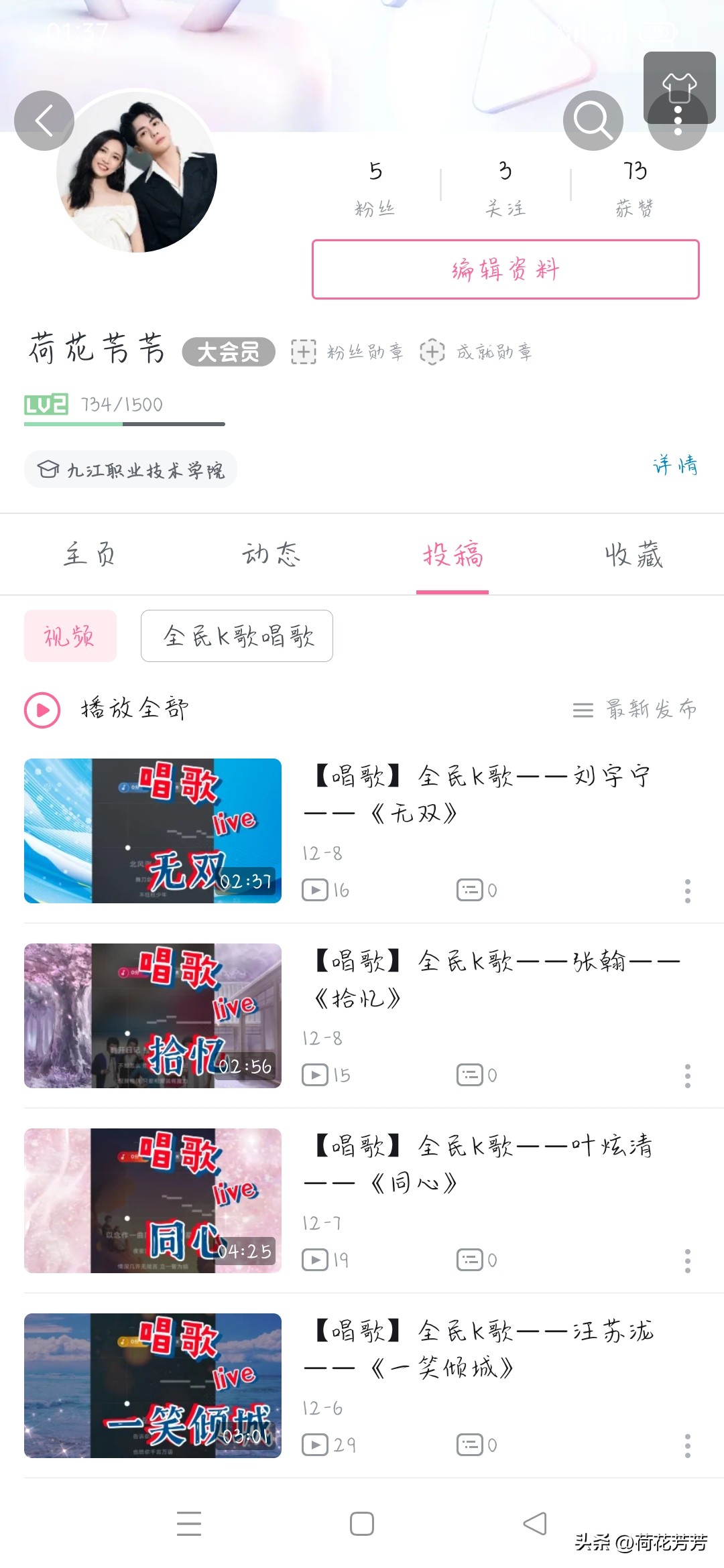Tap the play count icon on 一笑倾城 video
This screenshot has height=1568, width=724.
click(x=316, y=1446)
